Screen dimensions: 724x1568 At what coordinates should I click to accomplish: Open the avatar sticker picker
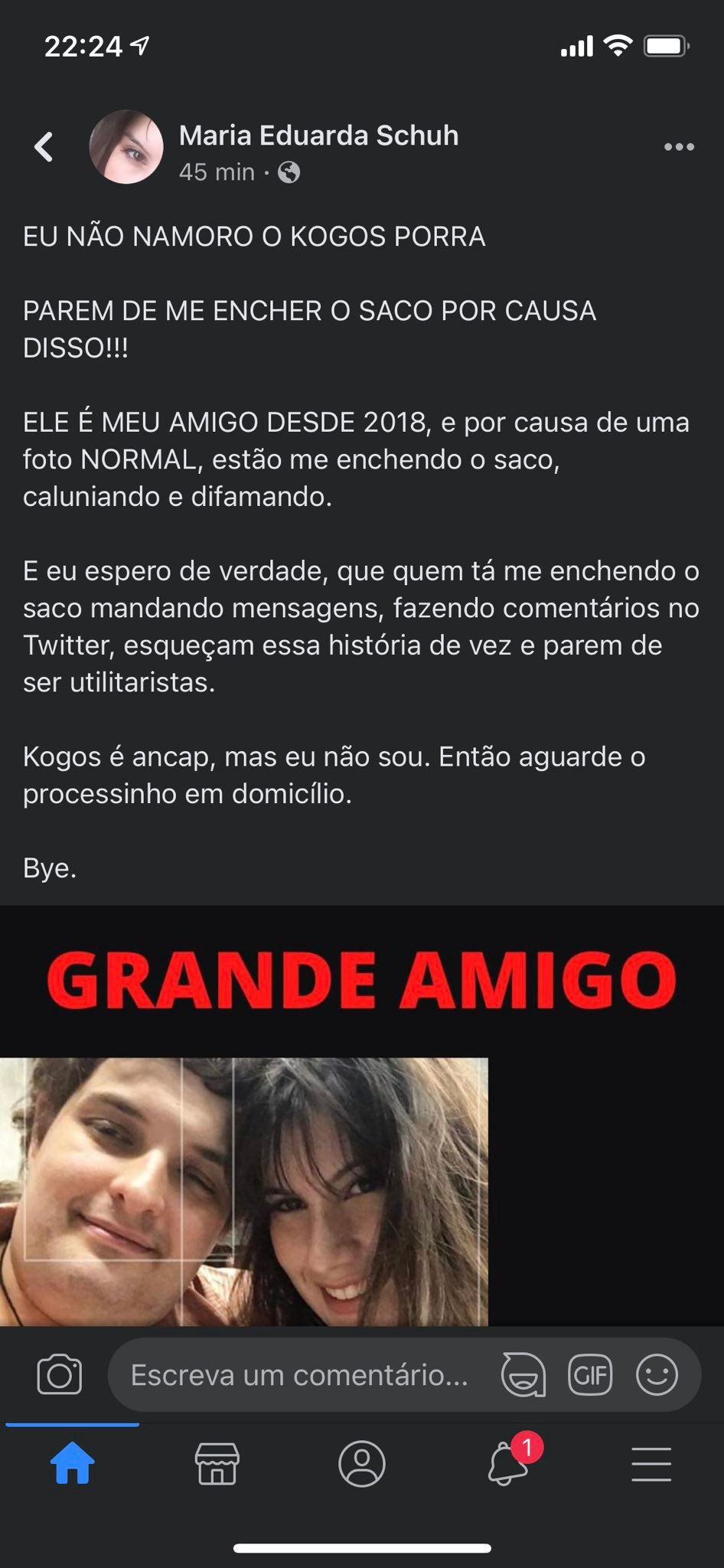point(523,1375)
